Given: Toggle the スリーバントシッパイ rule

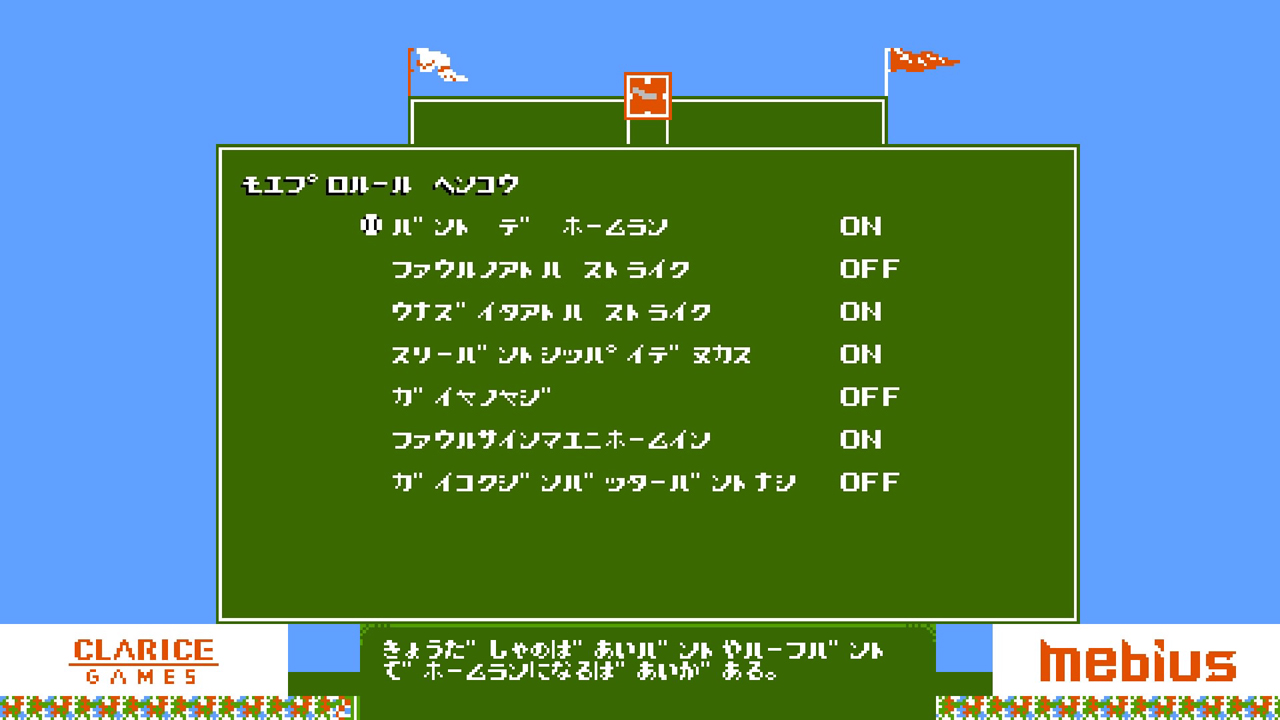Looking at the screenshot, I should point(860,355).
